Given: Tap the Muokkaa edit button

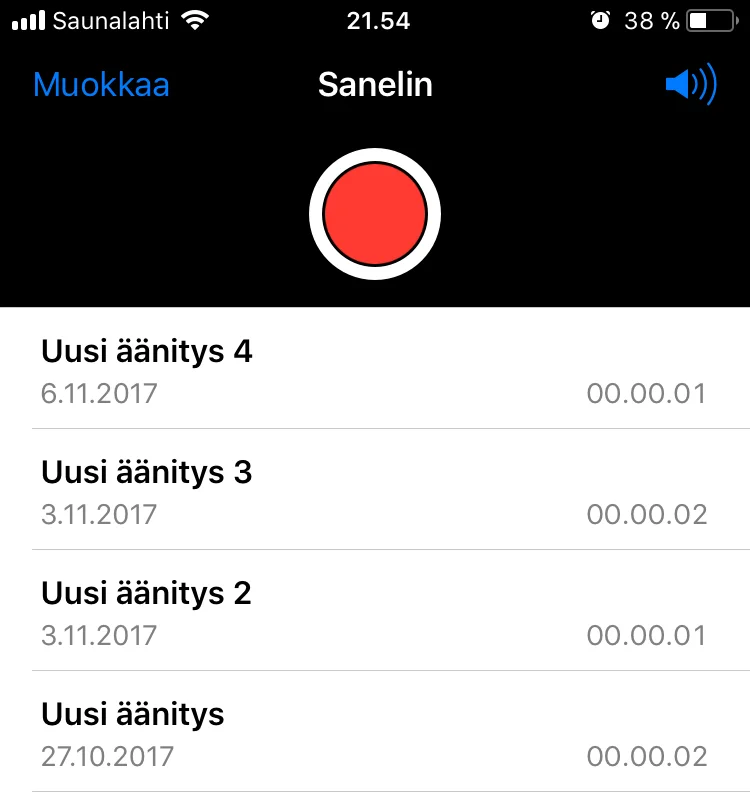Looking at the screenshot, I should pos(101,85).
